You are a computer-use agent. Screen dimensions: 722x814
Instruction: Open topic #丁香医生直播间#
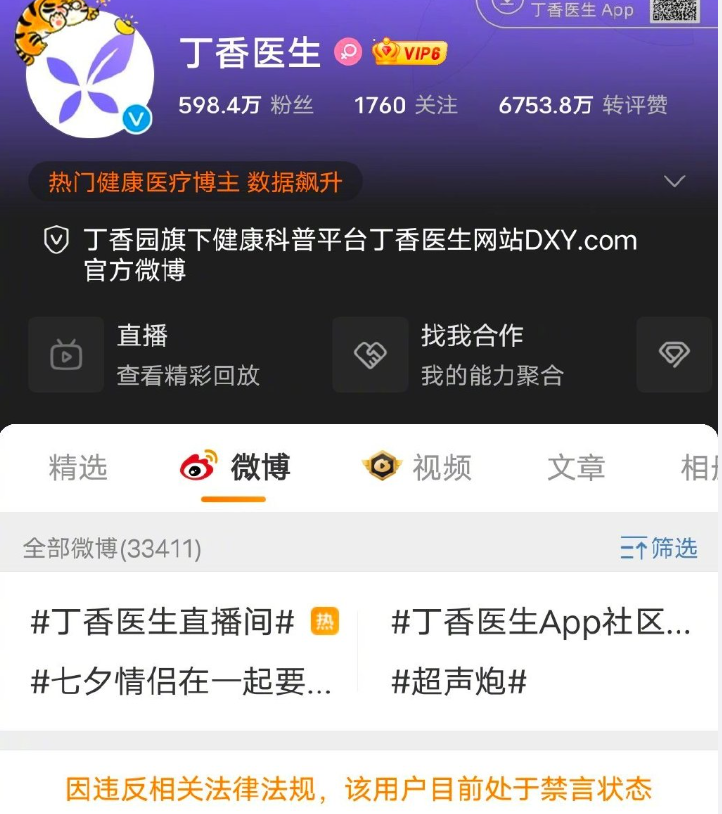pos(163,622)
